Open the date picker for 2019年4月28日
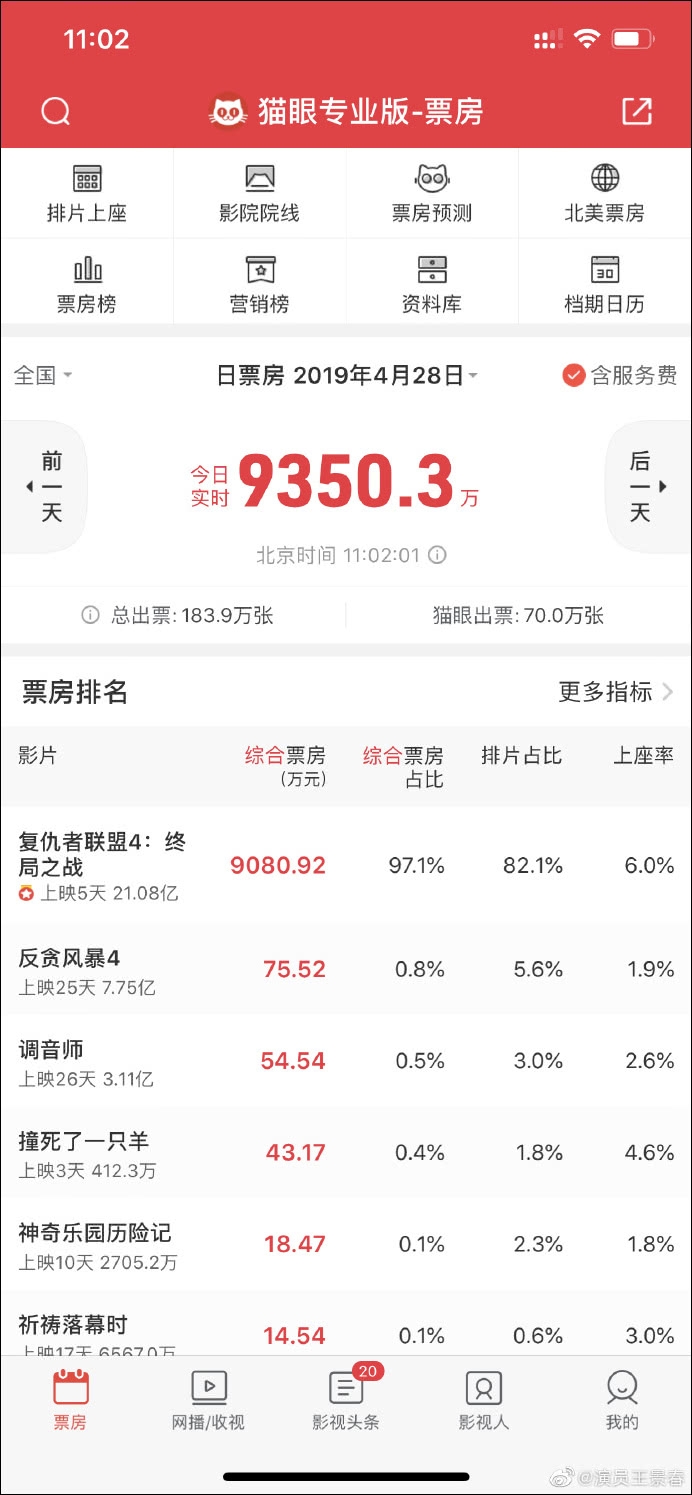Viewport: 692px width, 1495px height. point(348,375)
